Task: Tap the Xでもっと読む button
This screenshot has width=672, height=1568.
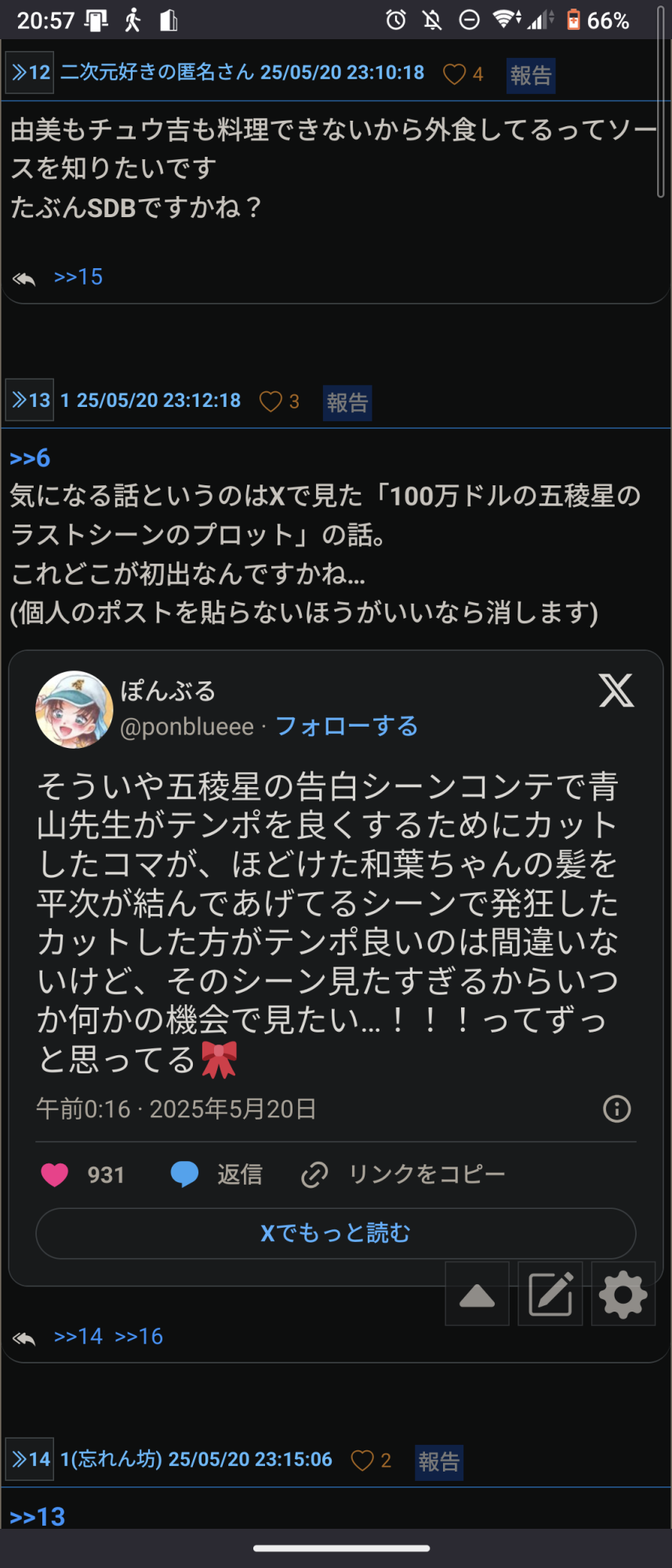Action: click(336, 1233)
